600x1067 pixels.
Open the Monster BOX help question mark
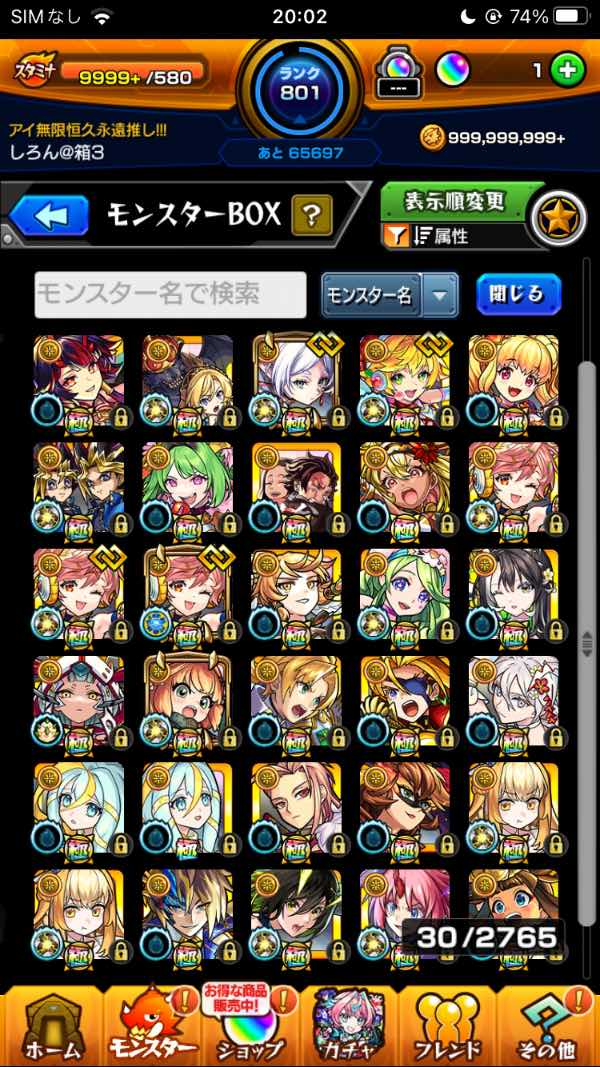311,214
